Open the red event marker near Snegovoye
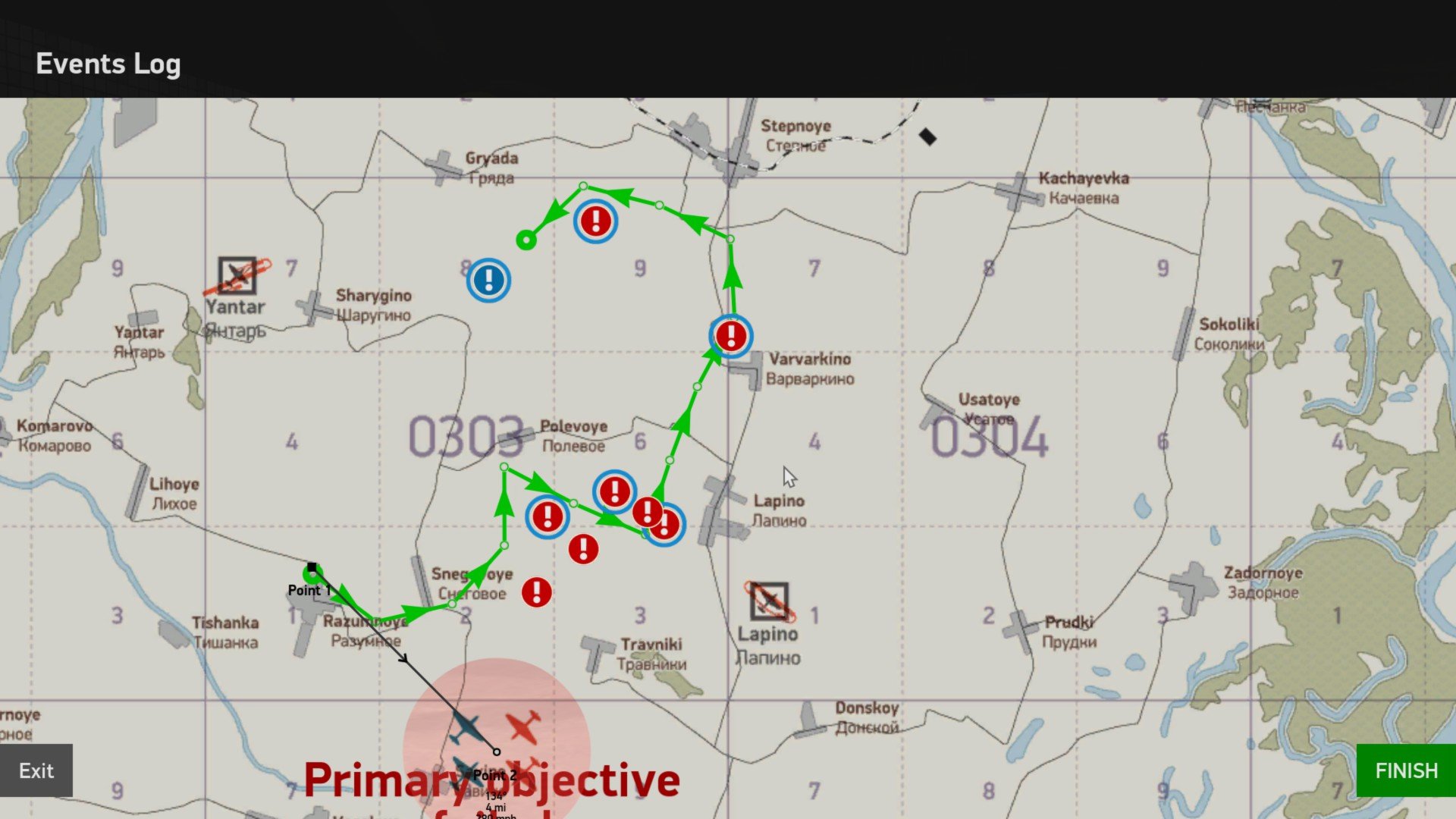Image resolution: width=1456 pixels, height=819 pixels. coord(537,591)
